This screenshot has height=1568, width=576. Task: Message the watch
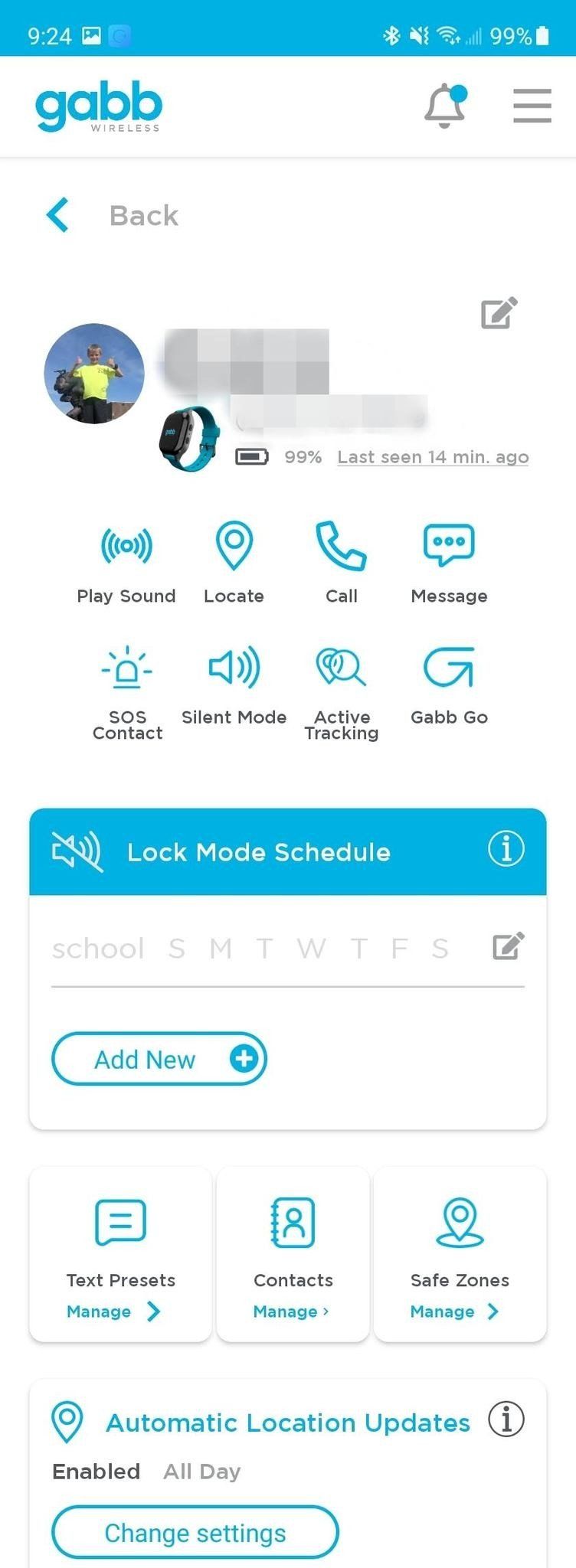(449, 563)
